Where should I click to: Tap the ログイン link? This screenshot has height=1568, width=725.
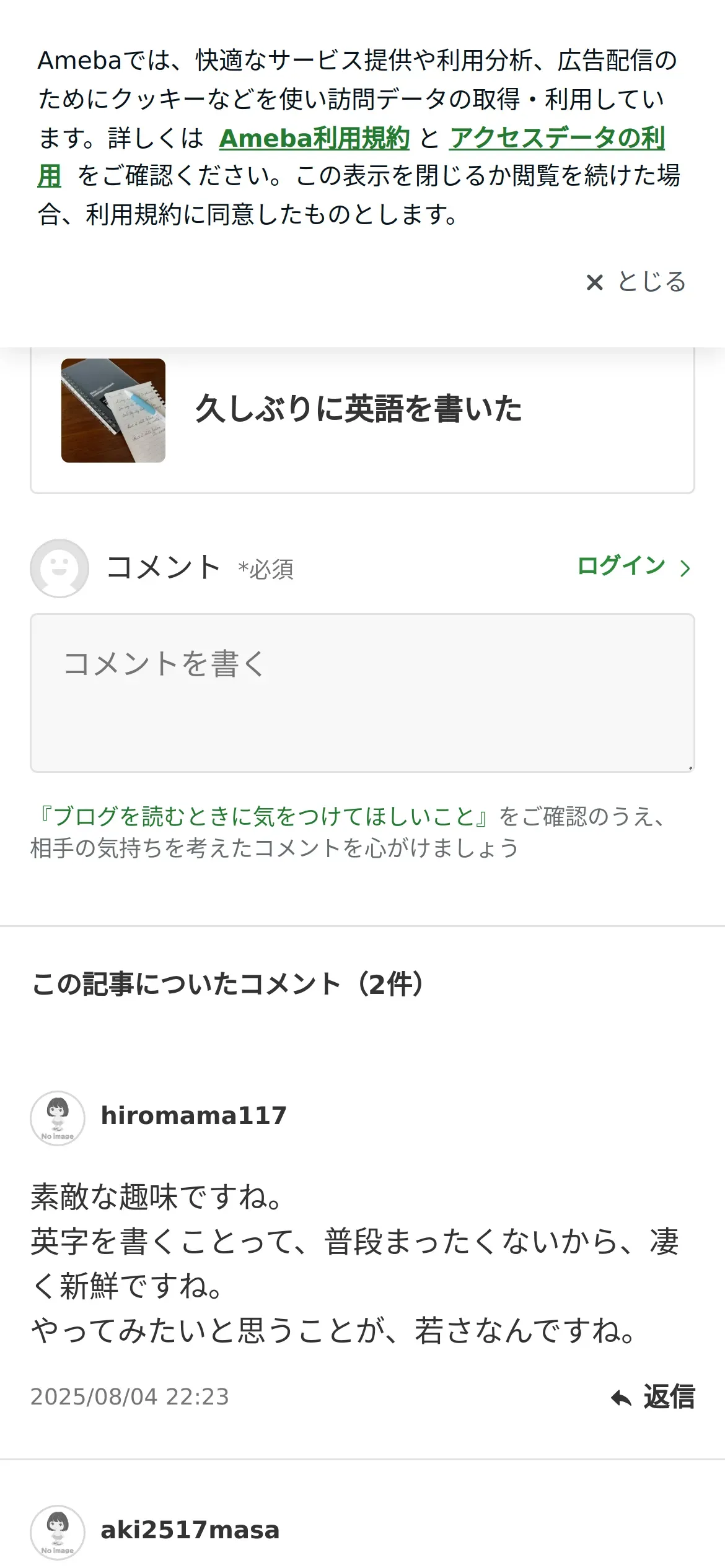[634, 566]
